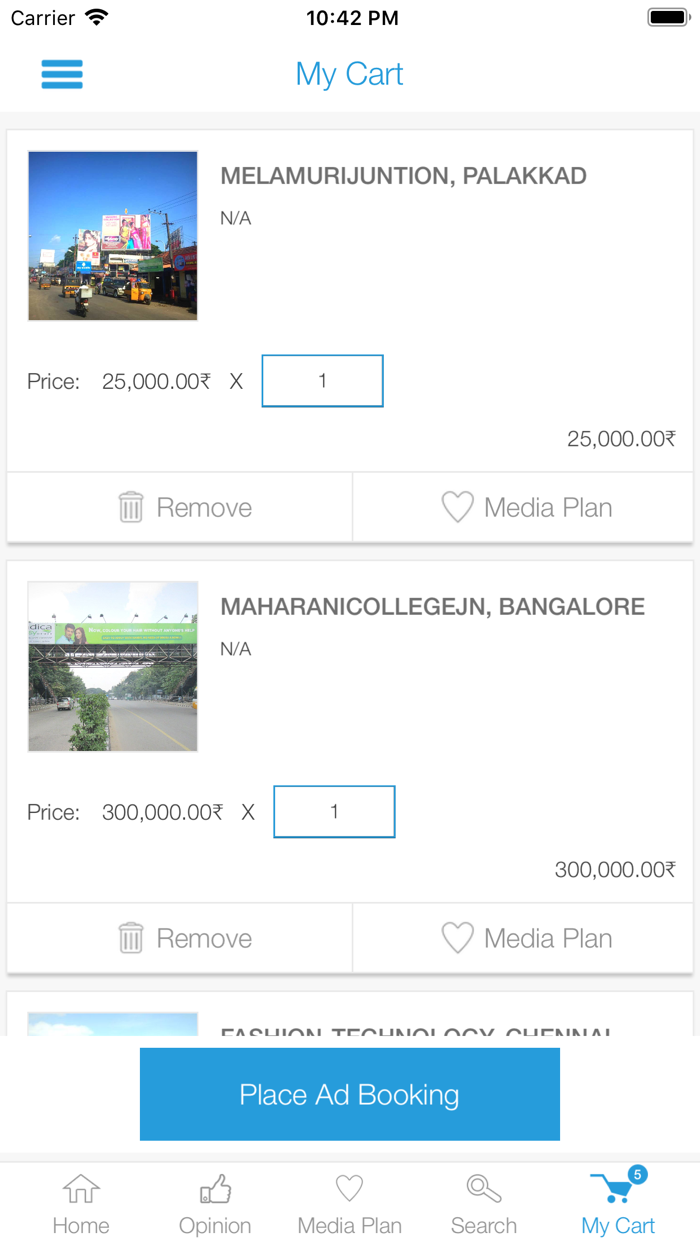Switch to the Search tab

click(x=484, y=1204)
